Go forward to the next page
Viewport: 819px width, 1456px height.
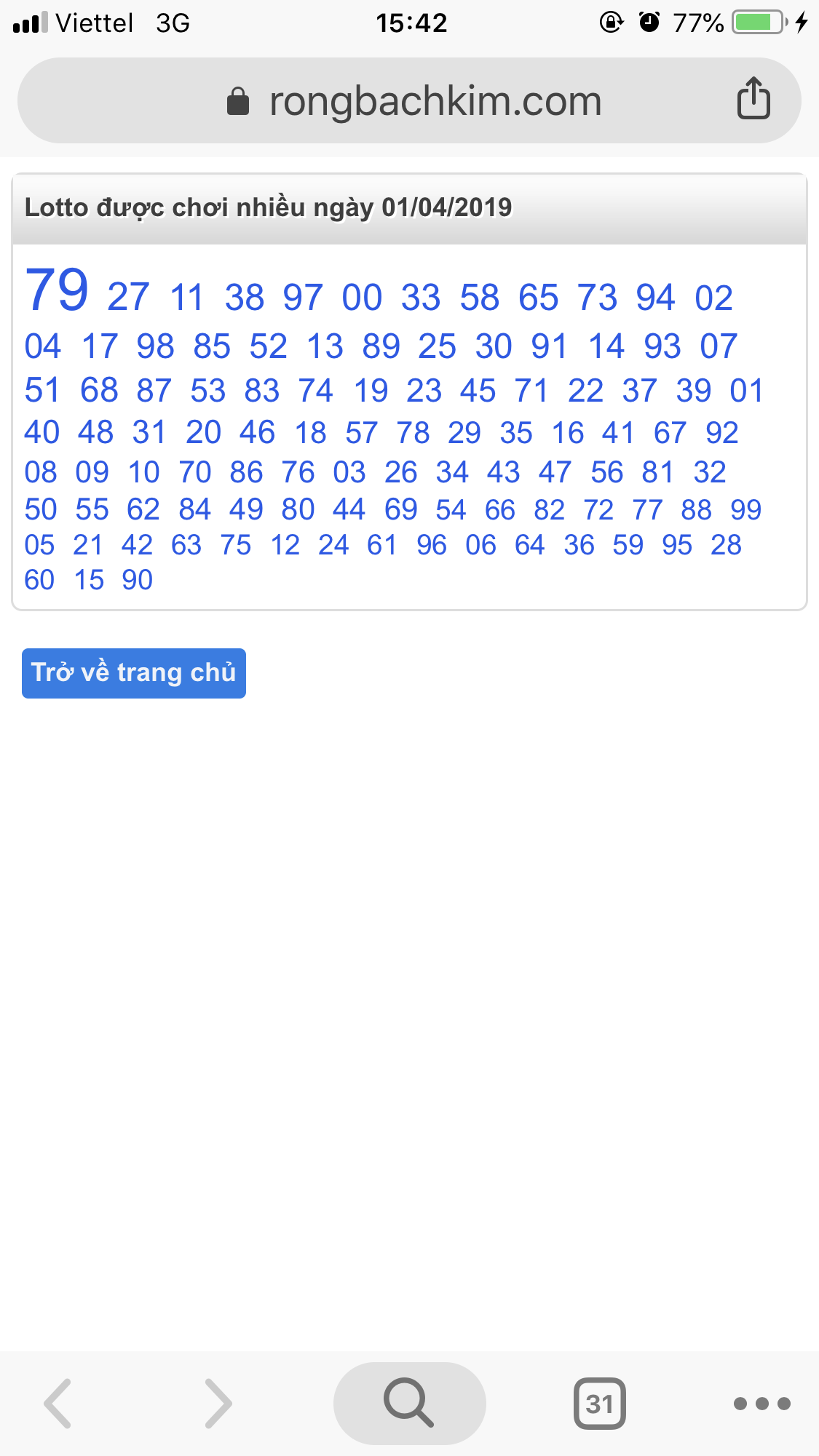(x=218, y=1404)
